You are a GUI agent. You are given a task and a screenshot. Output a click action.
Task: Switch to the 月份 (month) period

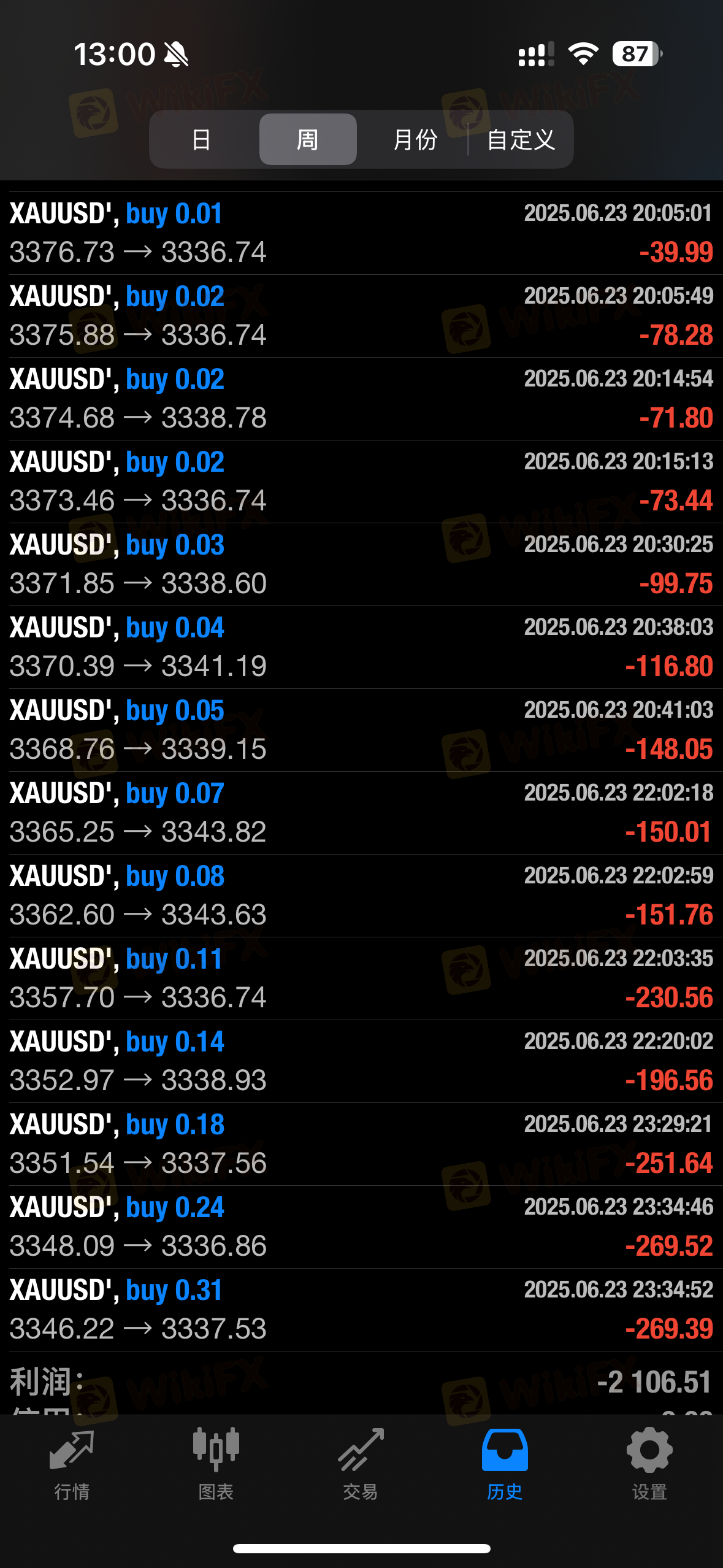(x=415, y=139)
